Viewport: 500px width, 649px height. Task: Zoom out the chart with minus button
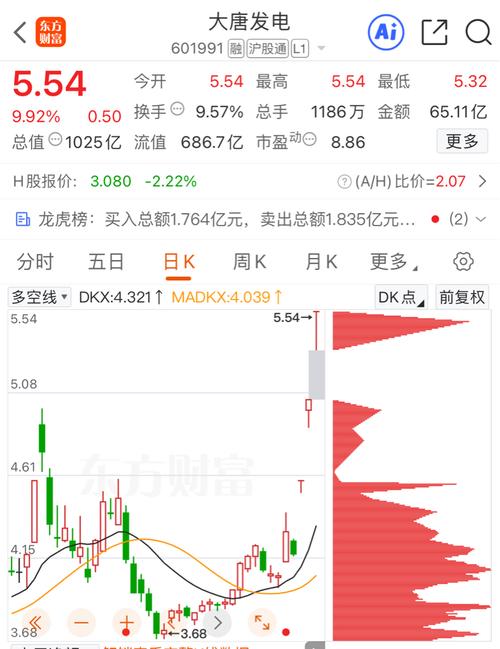coord(81,622)
